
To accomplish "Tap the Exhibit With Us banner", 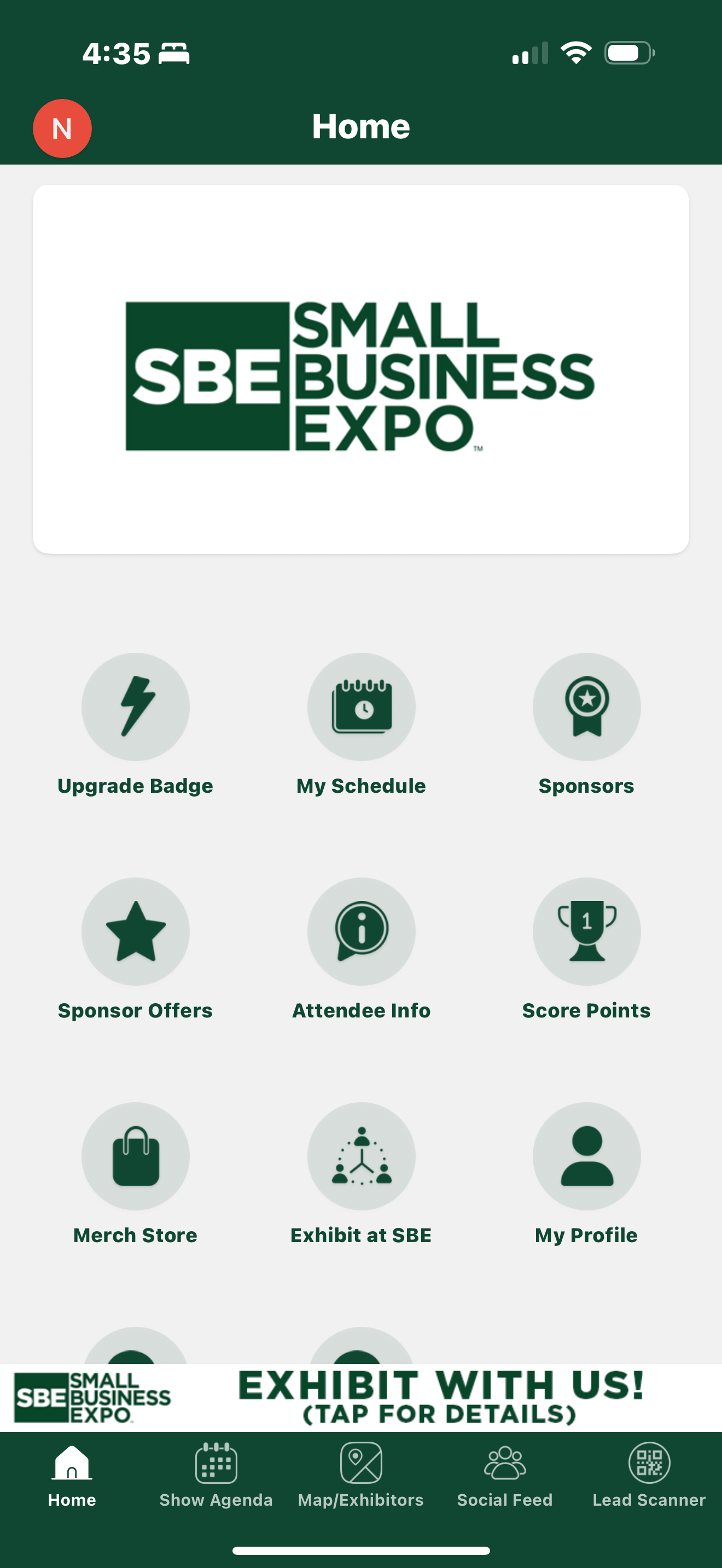I will point(361,1397).
